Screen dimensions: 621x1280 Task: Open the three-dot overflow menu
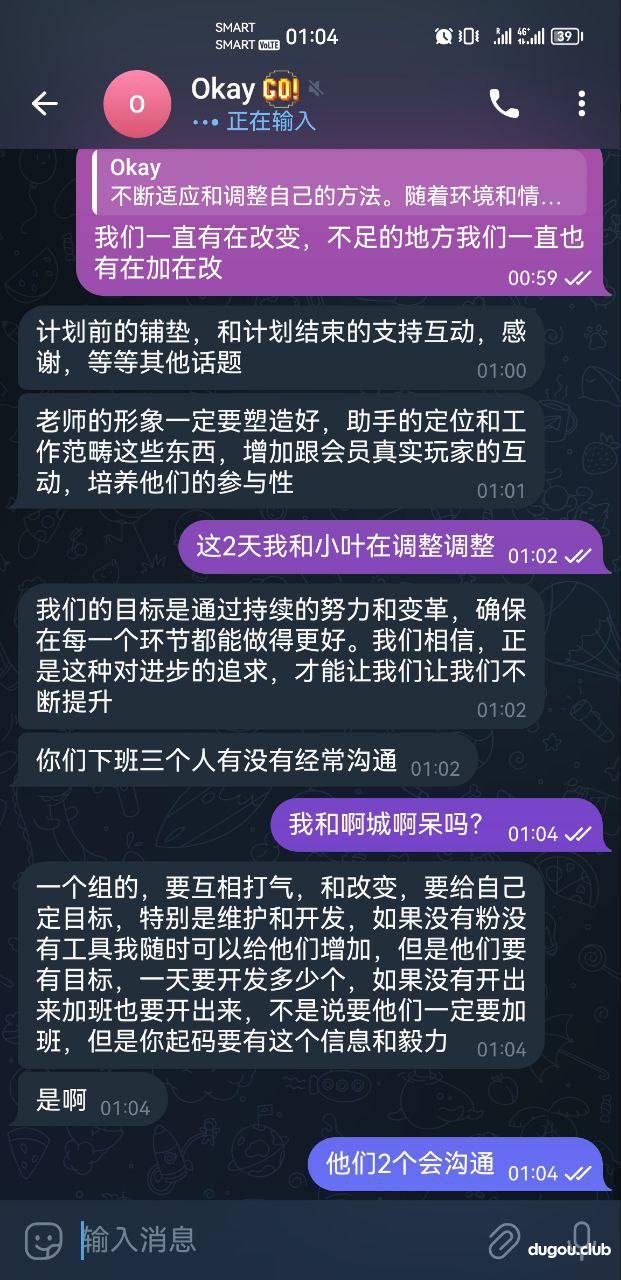tap(582, 104)
